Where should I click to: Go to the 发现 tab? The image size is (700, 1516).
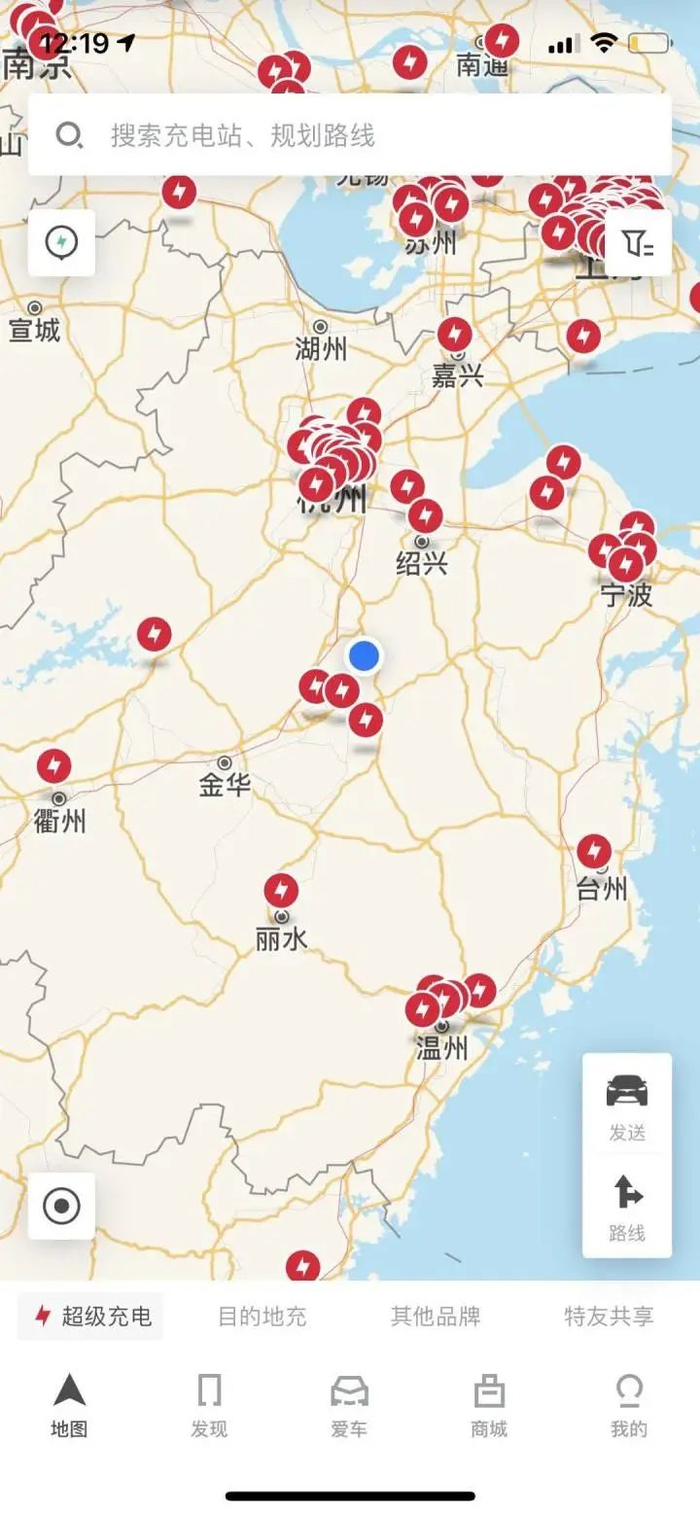tap(209, 1406)
